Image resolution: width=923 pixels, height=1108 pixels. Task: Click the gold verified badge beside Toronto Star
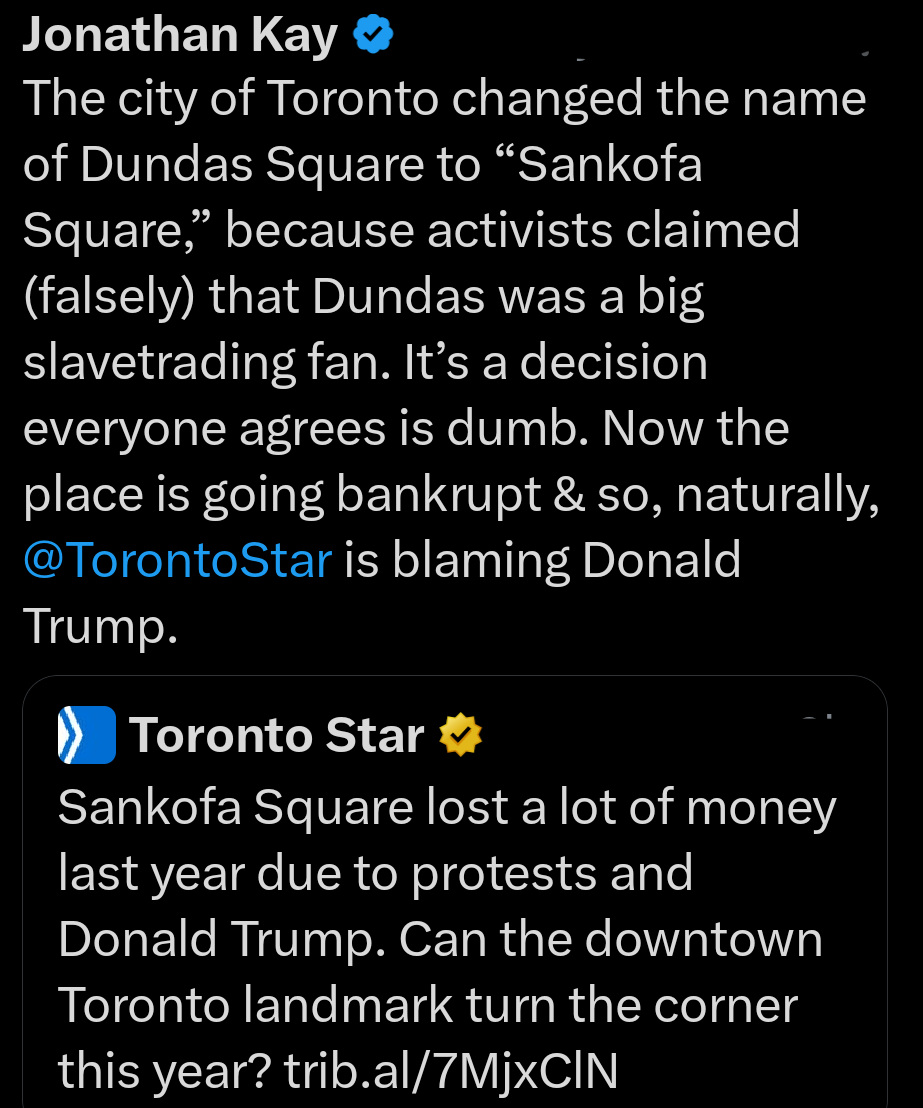tap(458, 734)
